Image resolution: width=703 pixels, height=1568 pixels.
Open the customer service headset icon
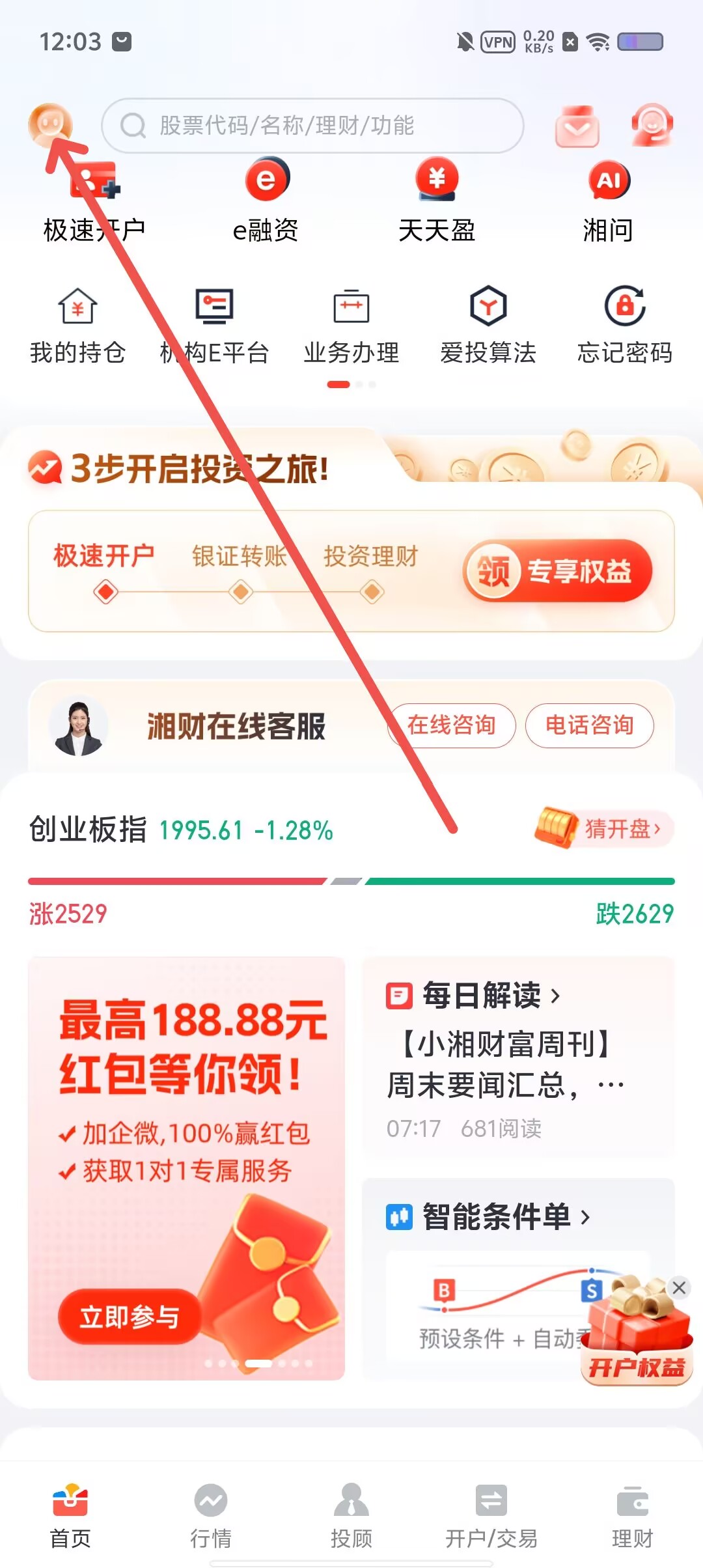tap(652, 124)
